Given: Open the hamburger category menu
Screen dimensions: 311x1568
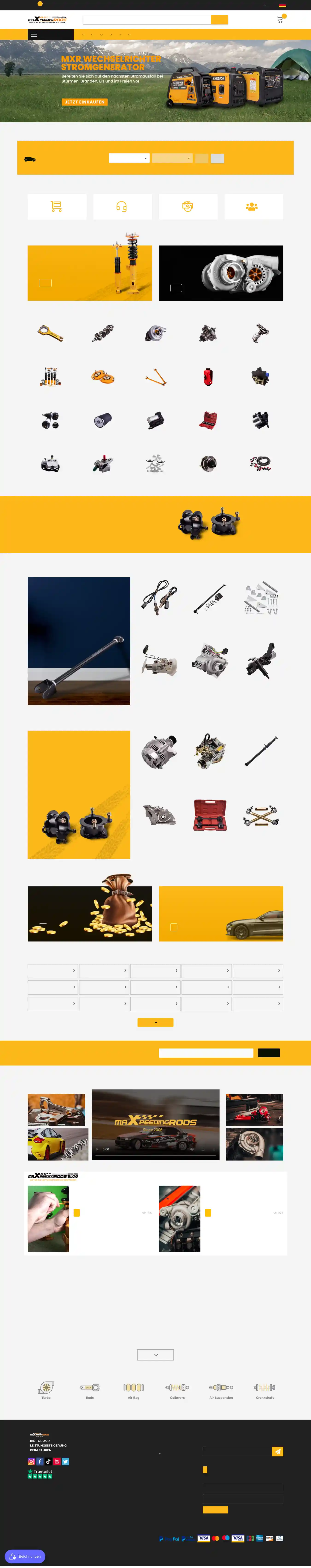Looking at the screenshot, I should point(34,35).
